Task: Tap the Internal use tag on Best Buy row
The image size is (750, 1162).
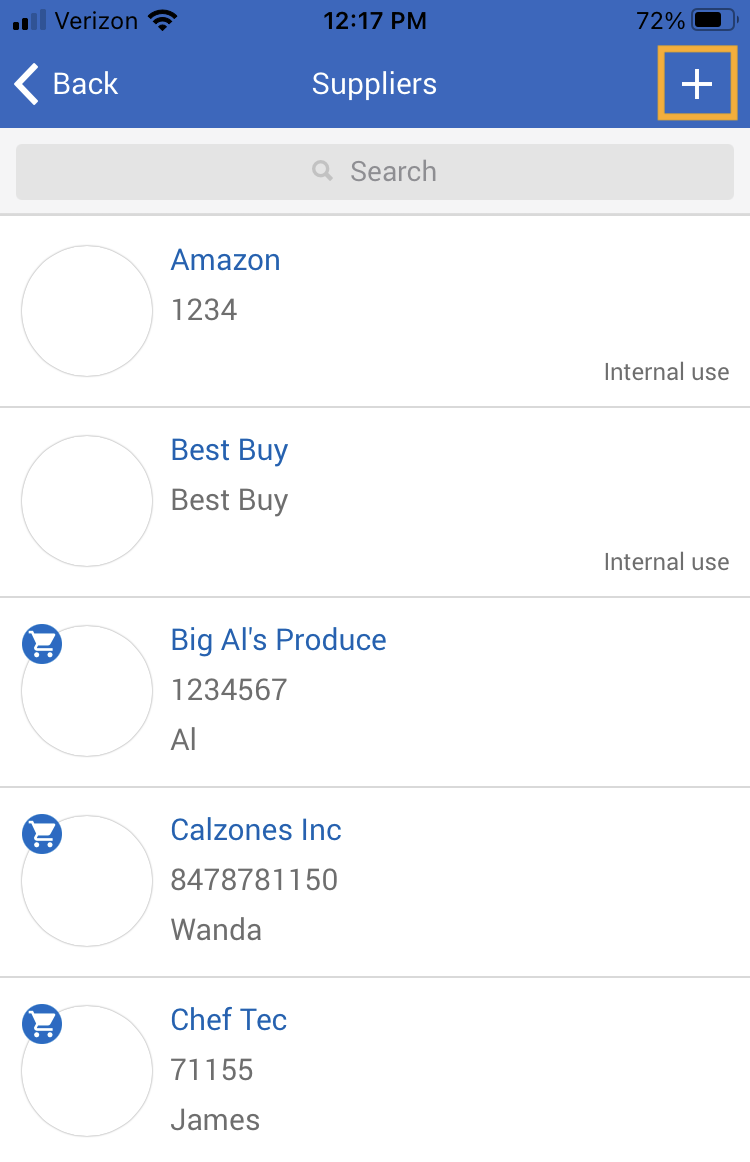Action: click(x=666, y=561)
